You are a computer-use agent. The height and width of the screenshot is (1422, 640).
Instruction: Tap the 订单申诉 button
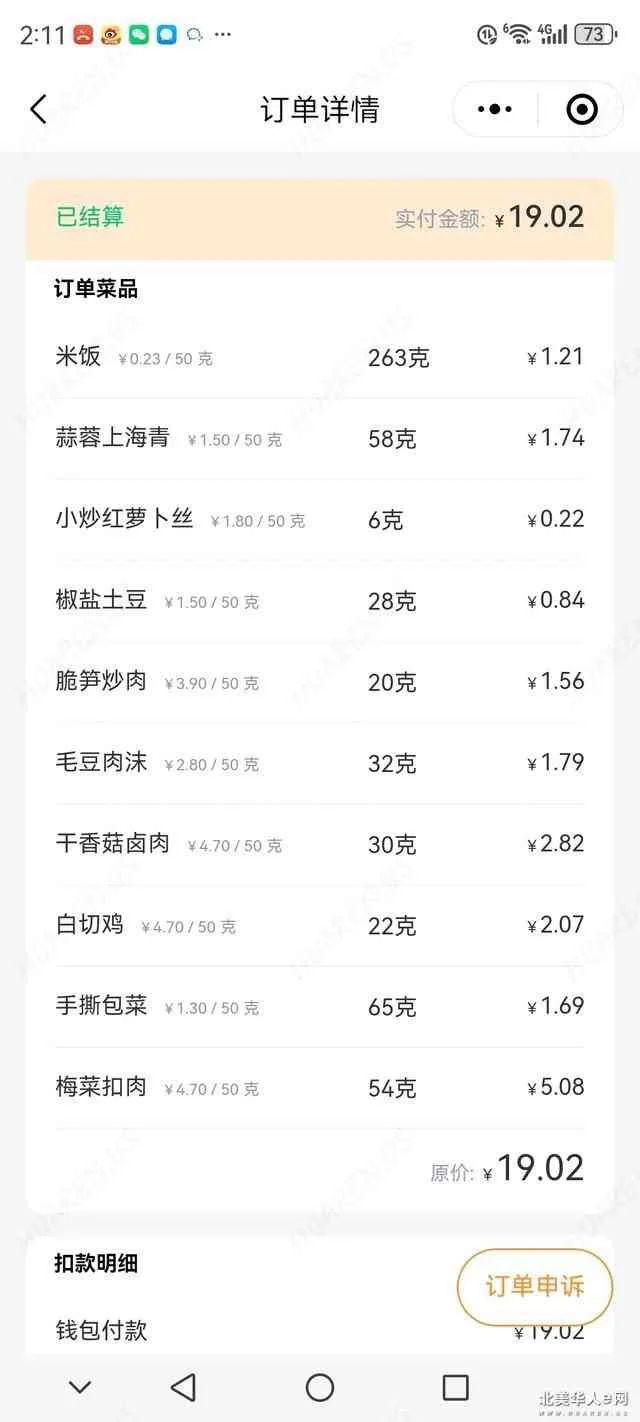[x=535, y=1286]
